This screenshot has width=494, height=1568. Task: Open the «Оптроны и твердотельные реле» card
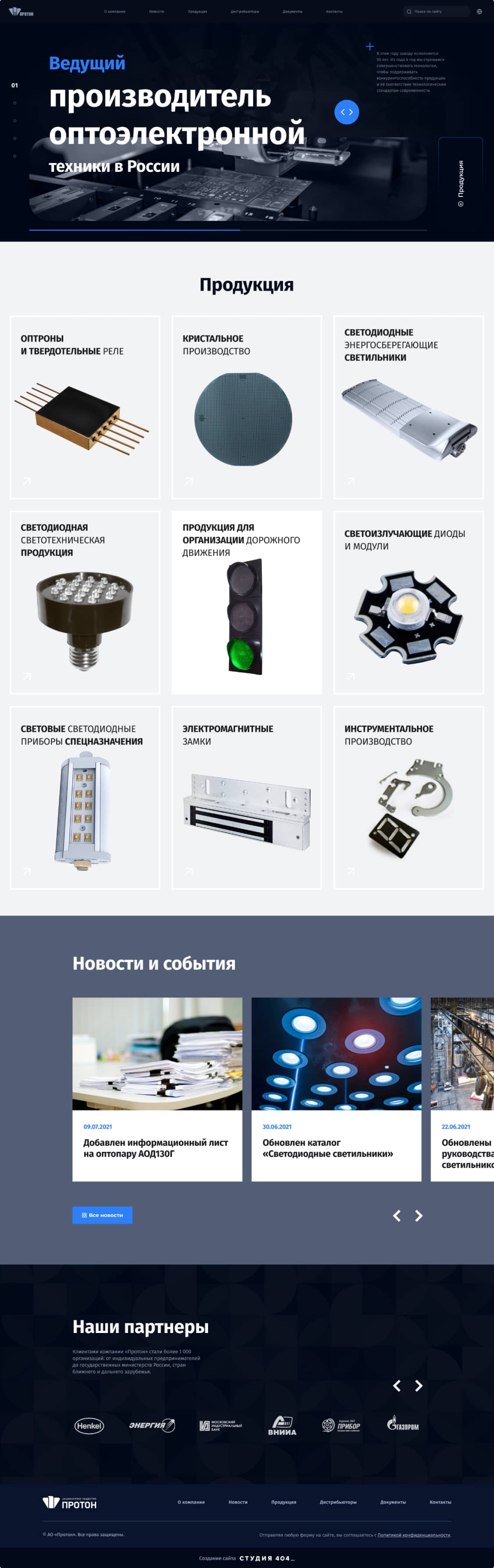tap(85, 407)
